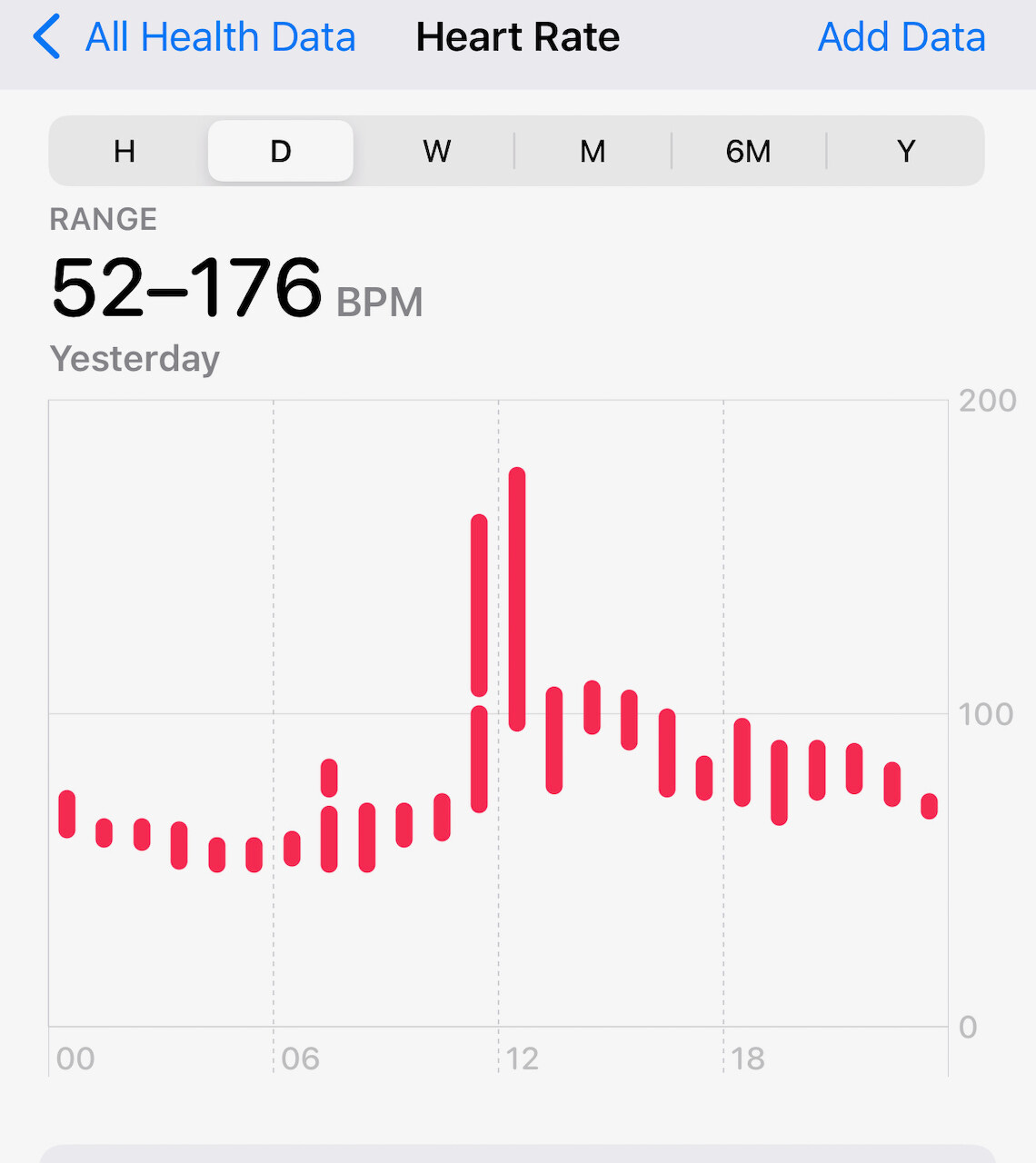Show the monthly M view
Screen dimensions: 1036x1163
[x=593, y=151]
